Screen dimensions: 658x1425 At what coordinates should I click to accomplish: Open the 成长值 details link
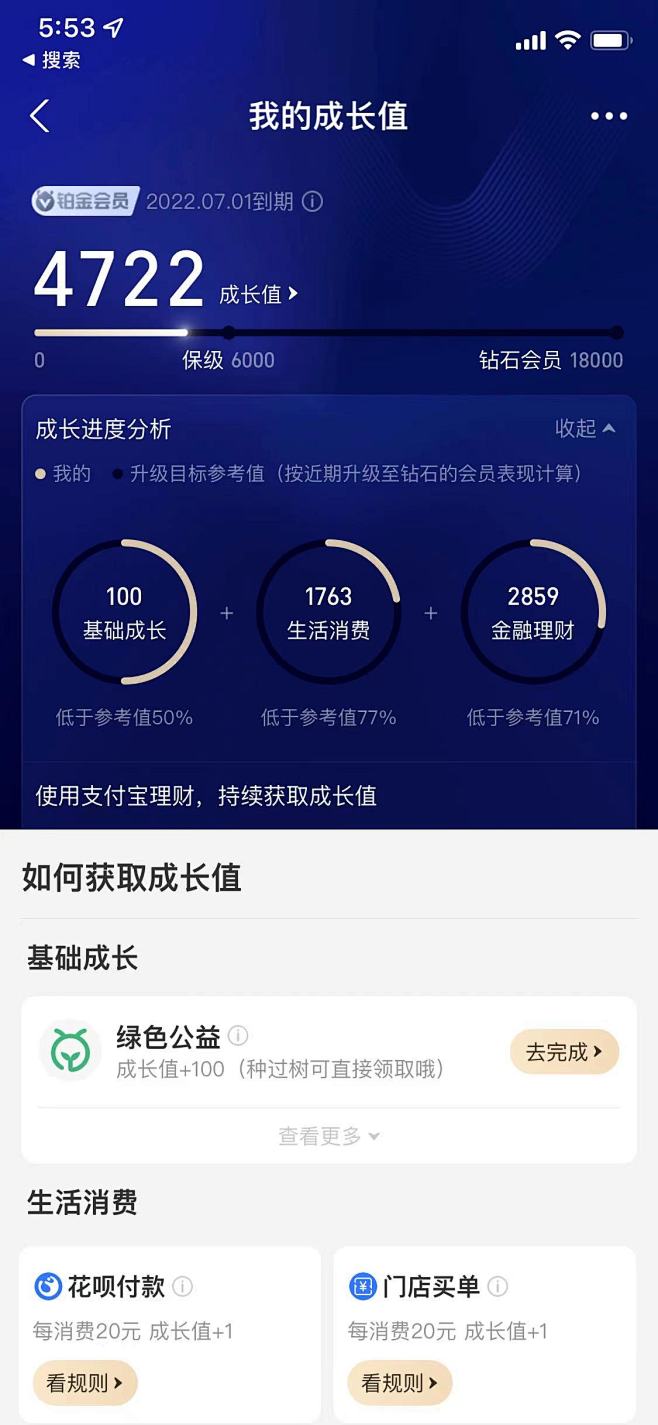[258, 294]
